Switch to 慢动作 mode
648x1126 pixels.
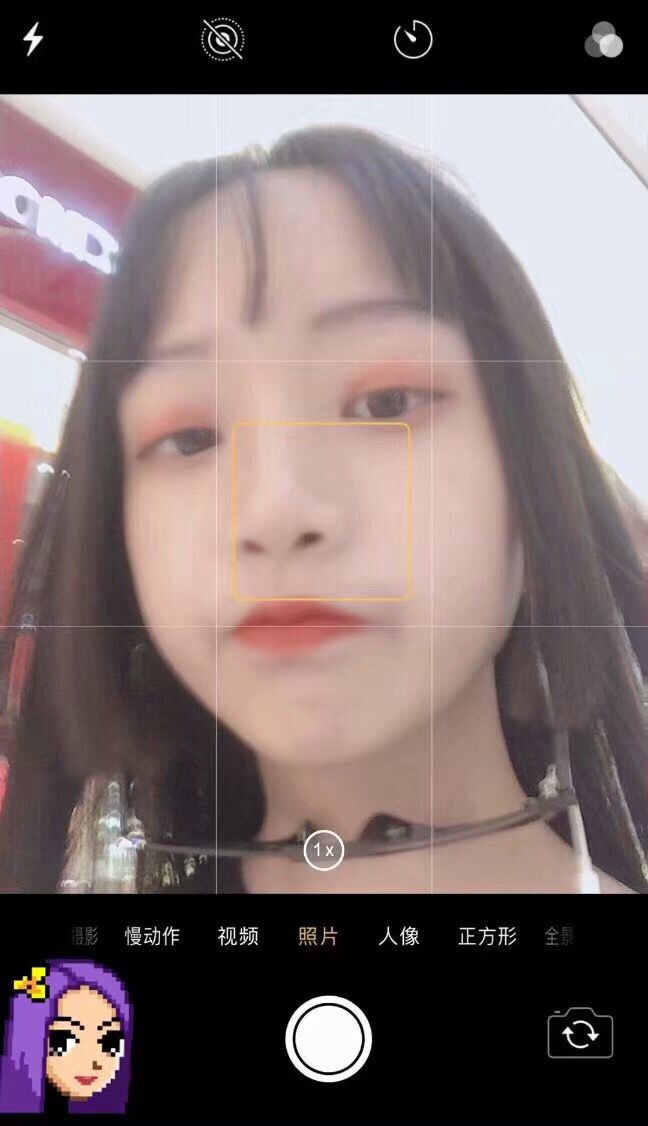pyautogui.click(x=152, y=937)
